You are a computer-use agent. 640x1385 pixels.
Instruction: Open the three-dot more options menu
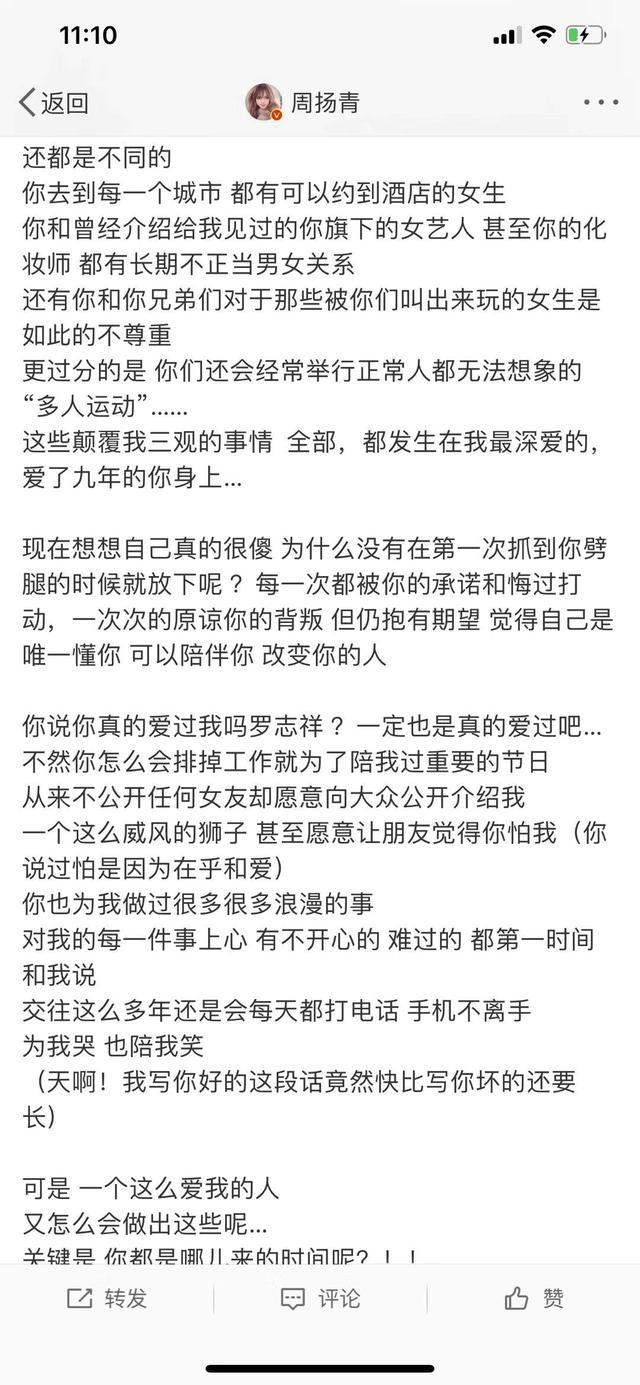[x=601, y=102]
